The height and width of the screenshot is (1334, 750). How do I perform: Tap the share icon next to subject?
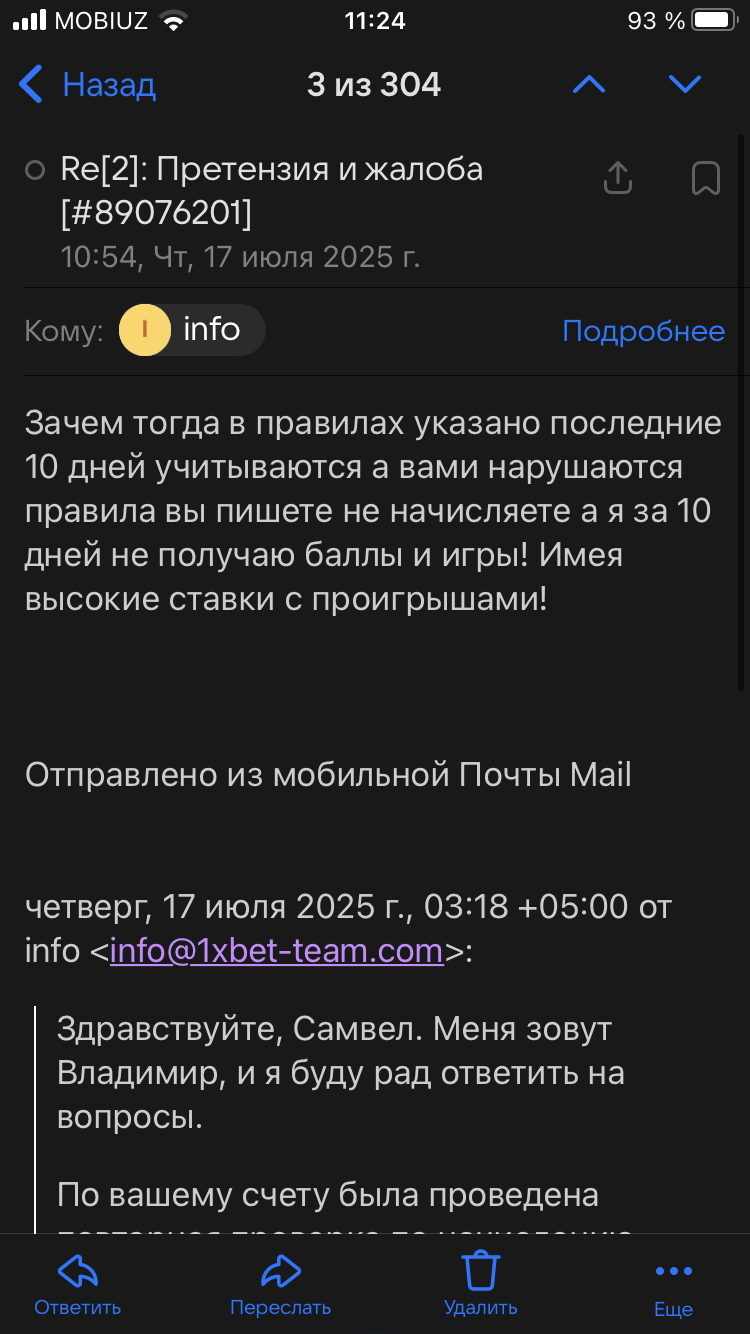click(x=618, y=178)
